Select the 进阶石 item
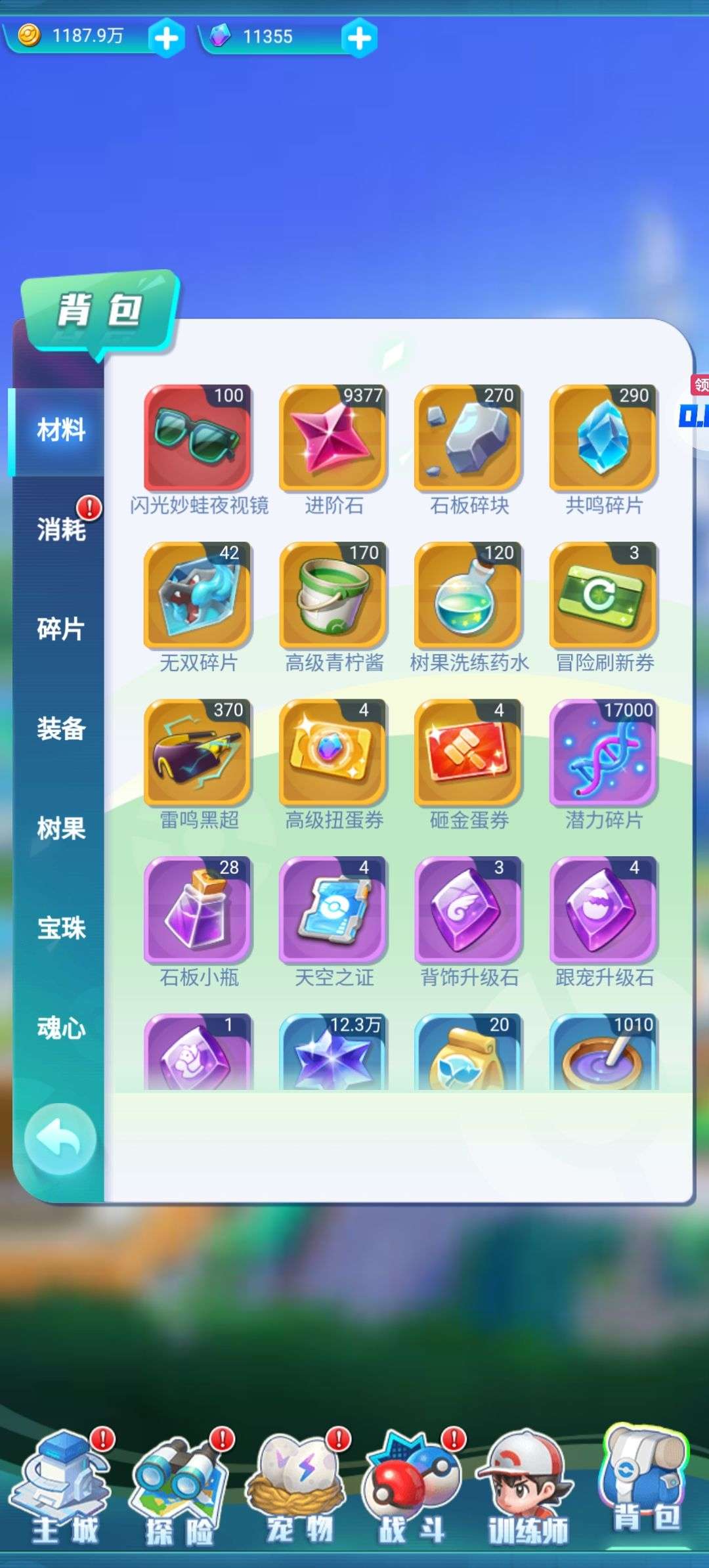Viewport: 709px width, 1568px height. pos(333,438)
